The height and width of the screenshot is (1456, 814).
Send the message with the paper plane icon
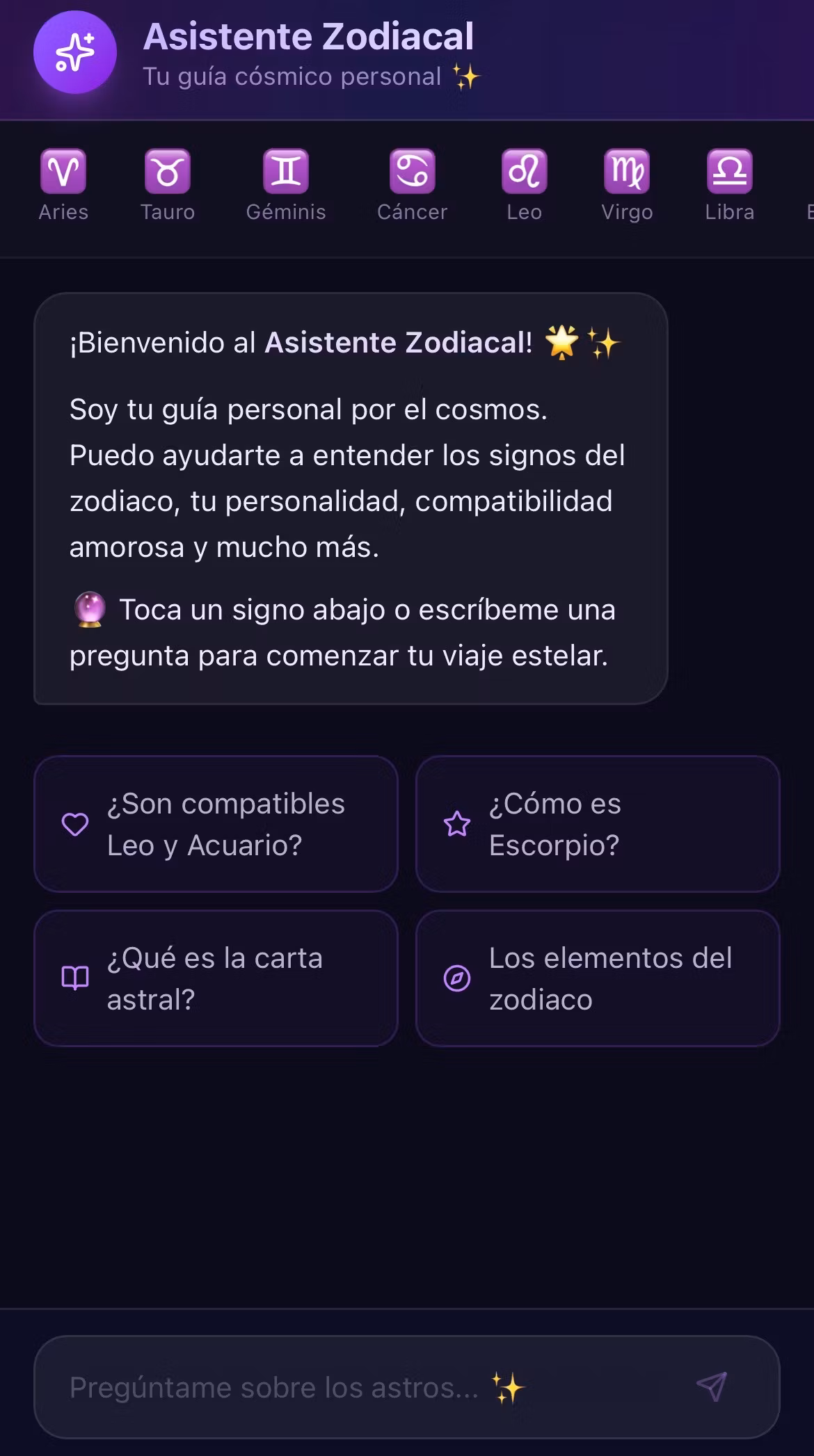point(712,1387)
